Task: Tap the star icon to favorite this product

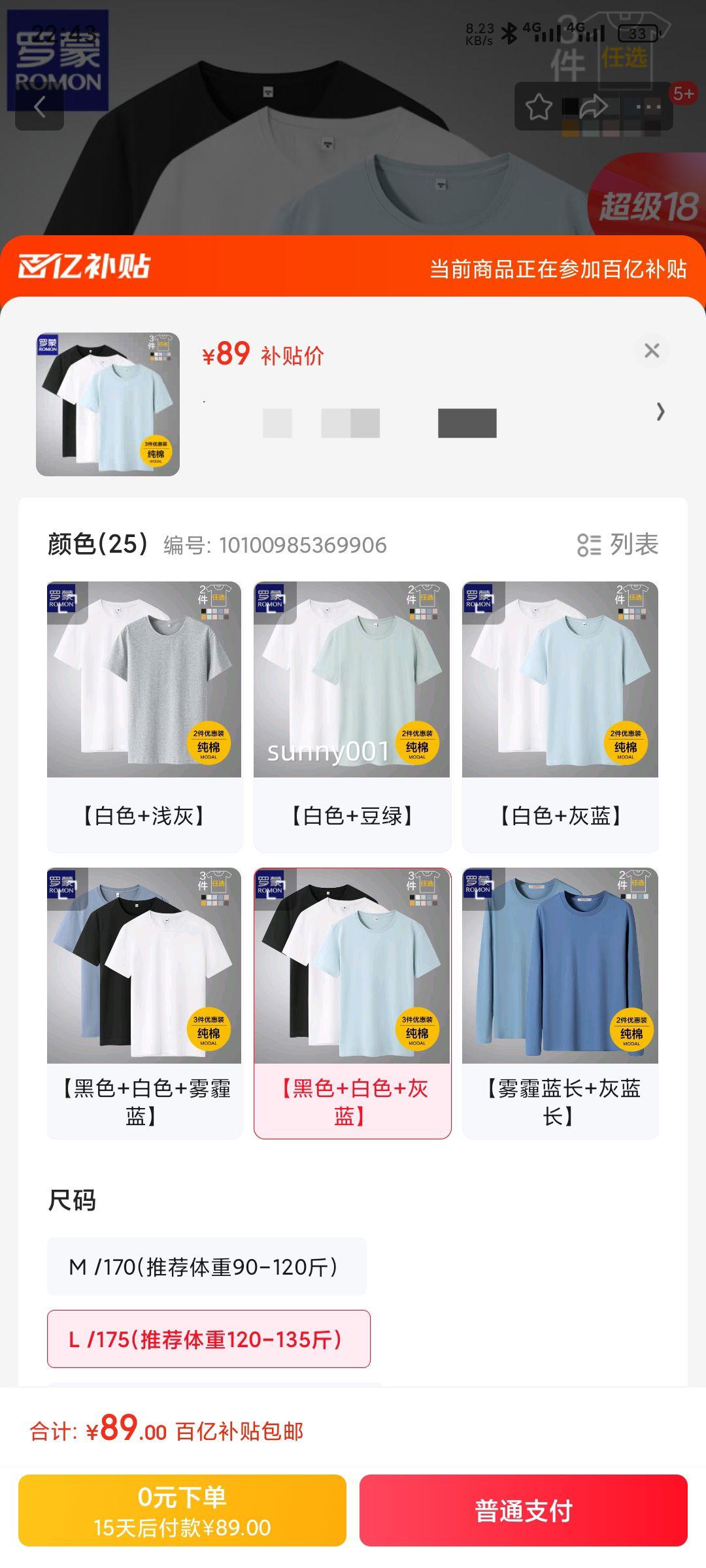Action: tap(538, 106)
